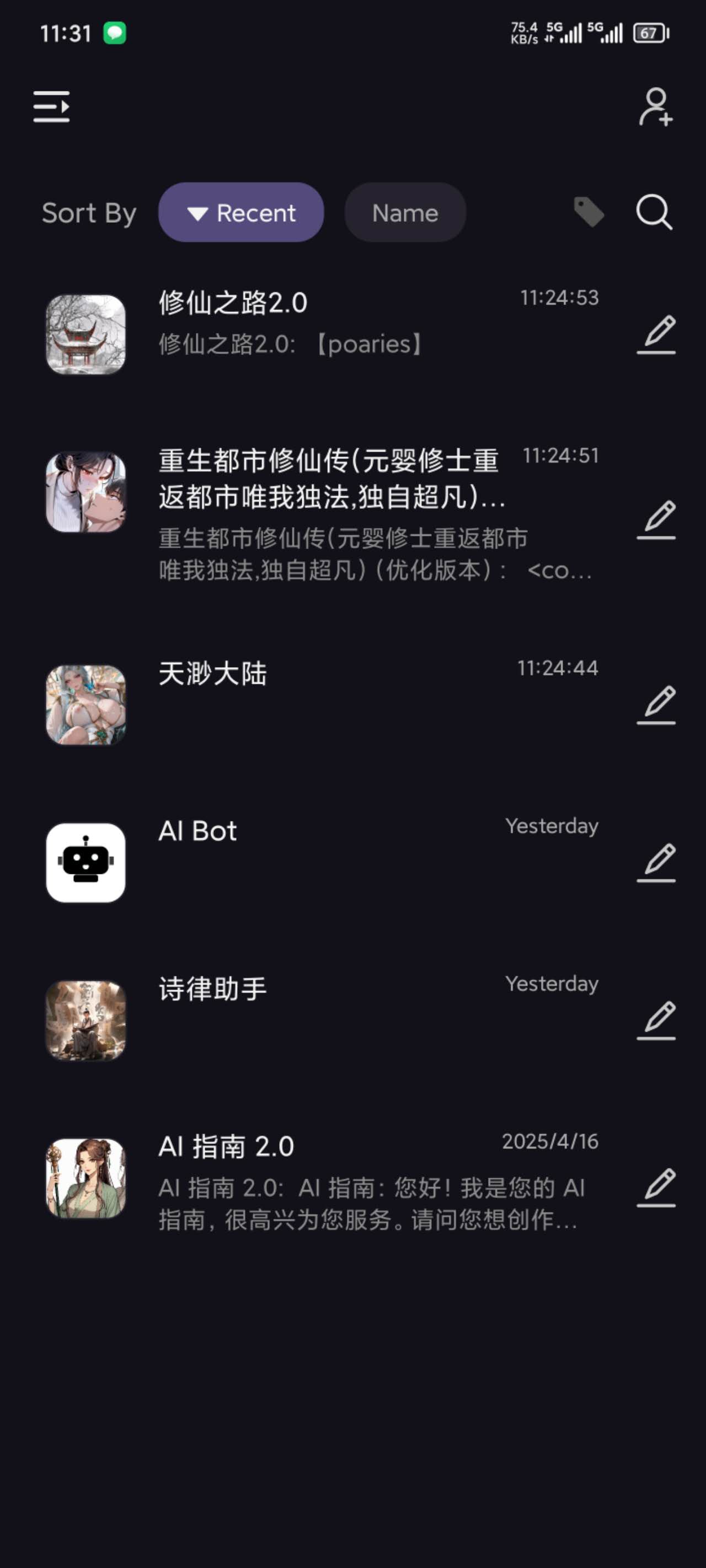The height and width of the screenshot is (1568, 706).
Task: Edit the 天渺大陆 character
Action: pyautogui.click(x=657, y=705)
